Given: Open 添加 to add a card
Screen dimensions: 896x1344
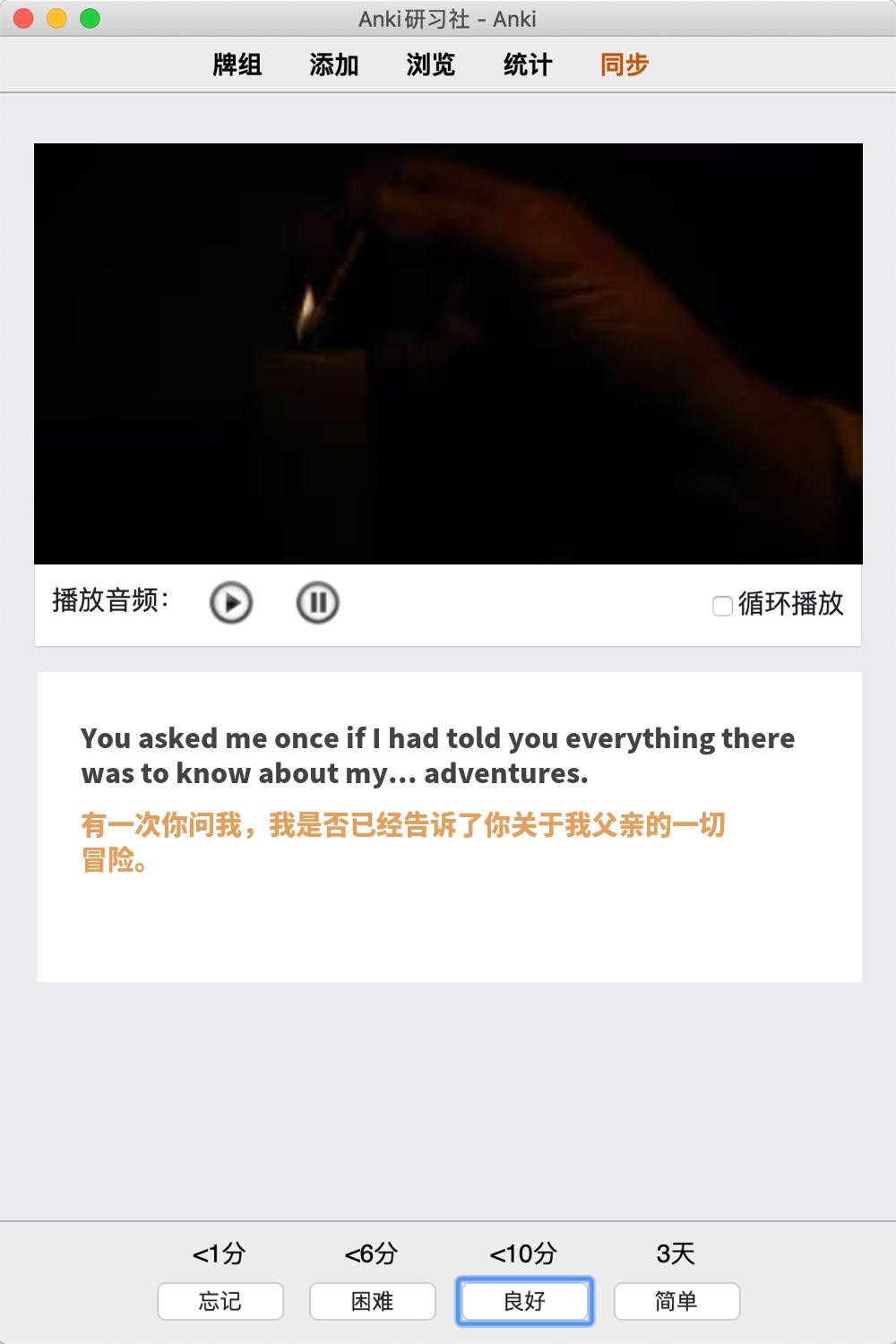Looking at the screenshot, I should pyautogui.click(x=334, y=65).
